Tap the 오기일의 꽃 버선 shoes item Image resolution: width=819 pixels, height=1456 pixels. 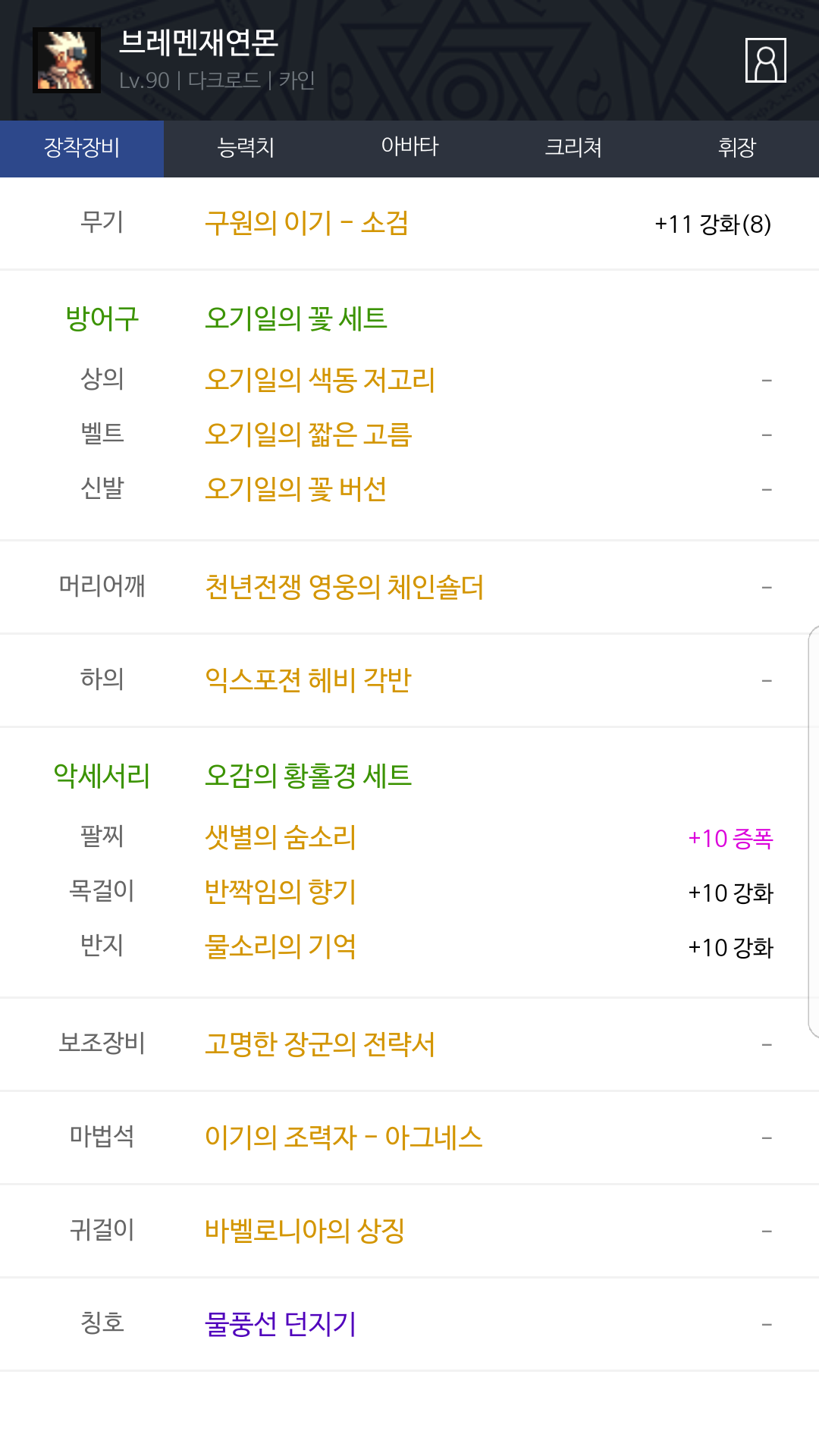(x=296, y=489)
